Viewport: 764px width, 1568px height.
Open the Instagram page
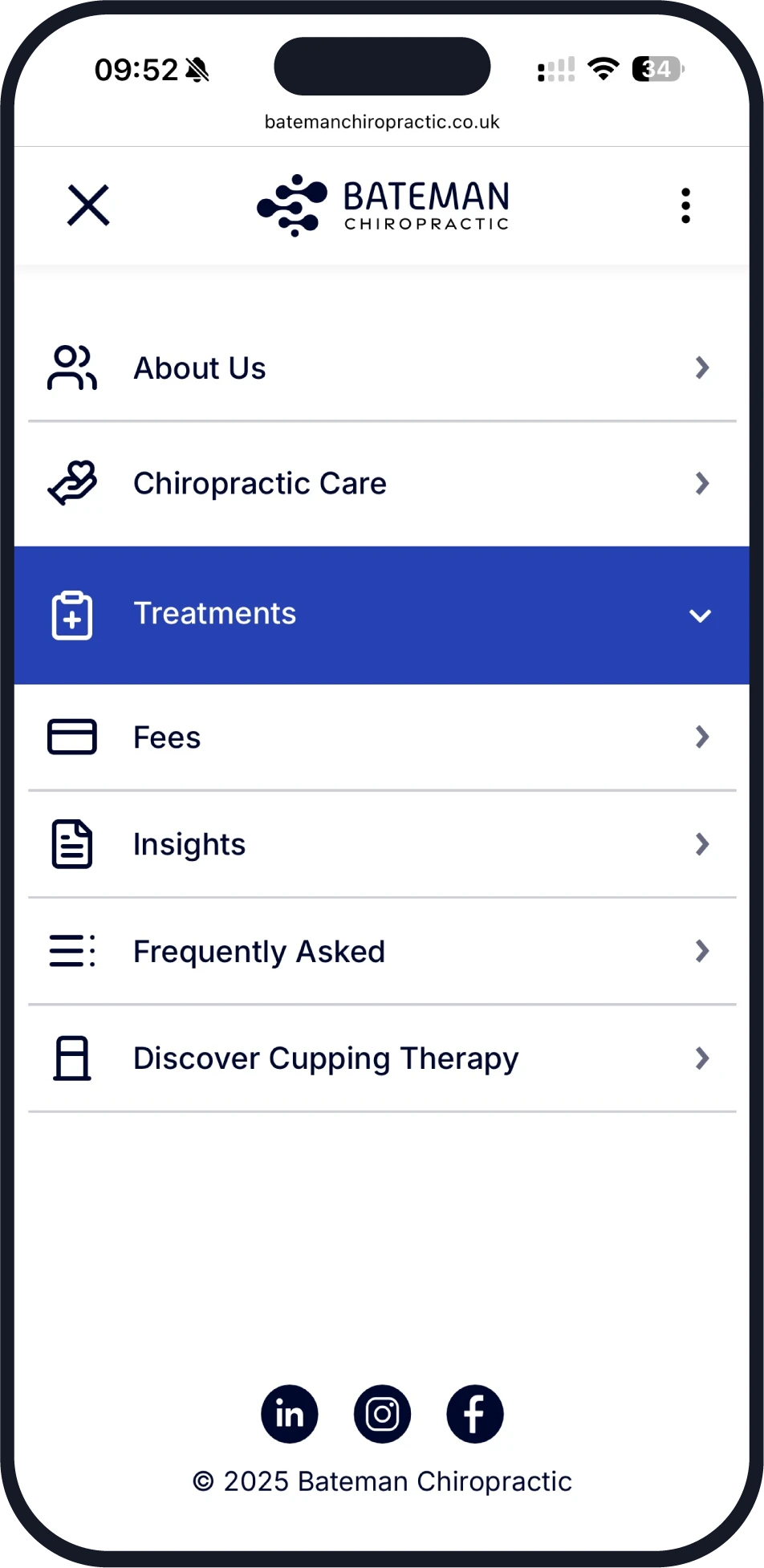pos(382,1414)
